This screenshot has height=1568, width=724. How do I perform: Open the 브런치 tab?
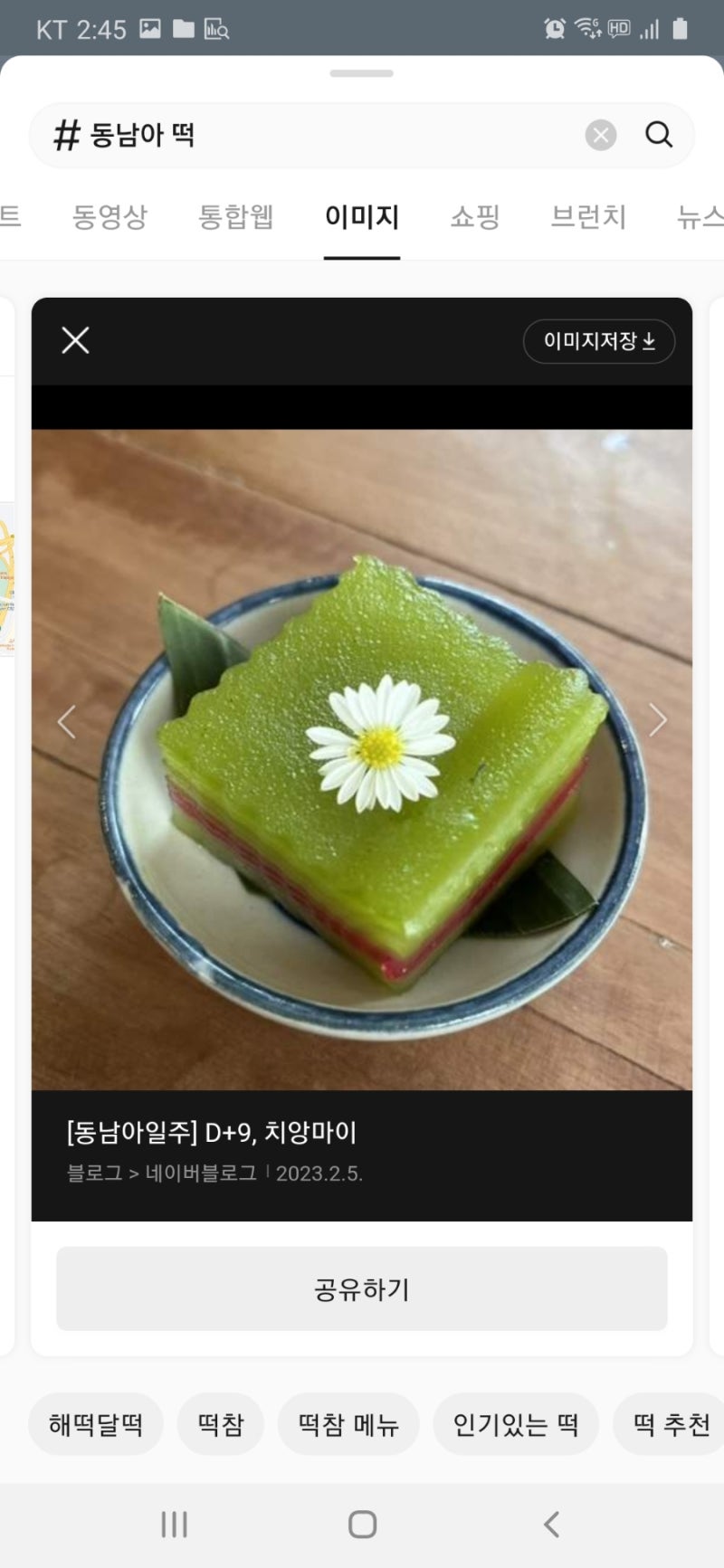(587, 217)
